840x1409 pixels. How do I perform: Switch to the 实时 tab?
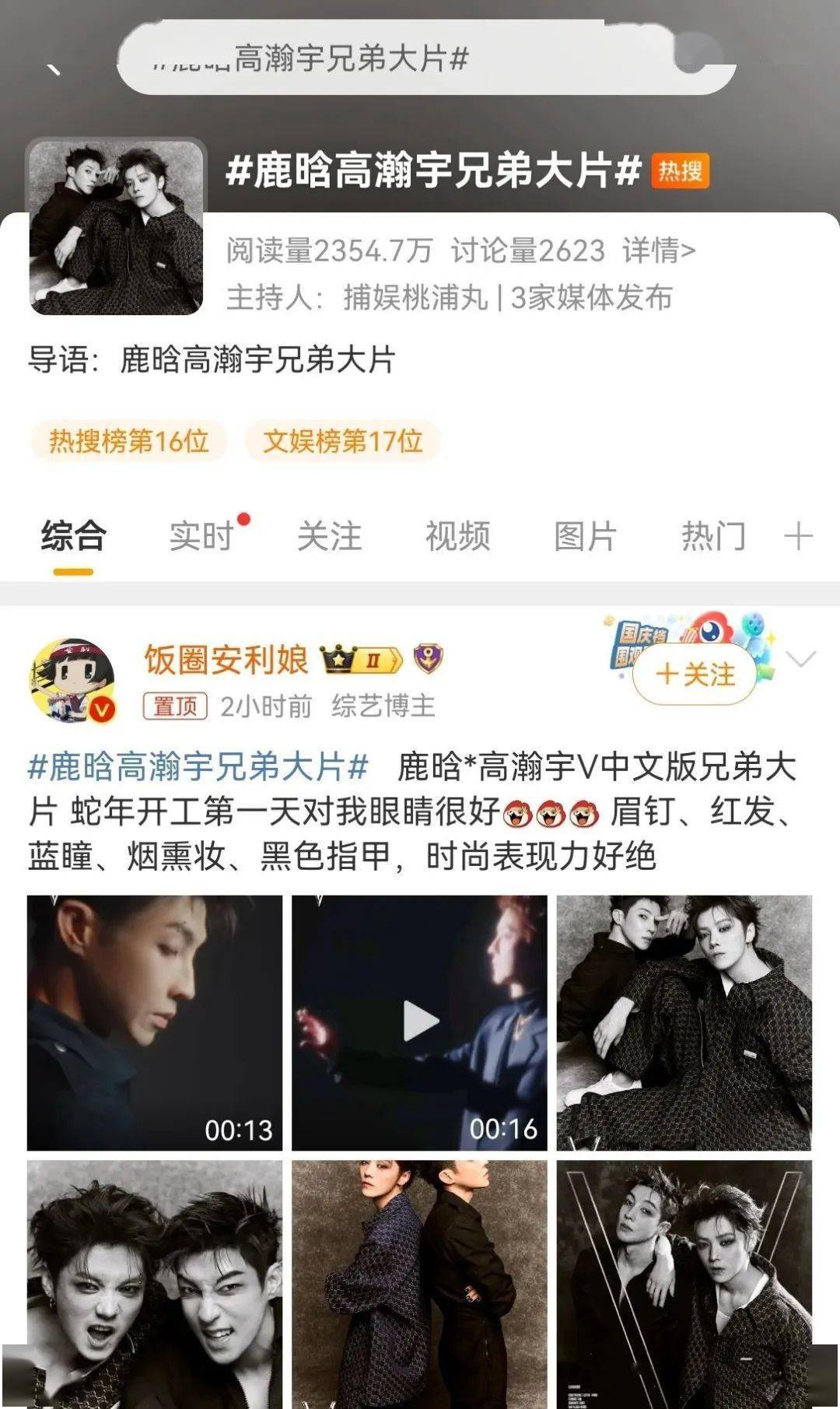[201, 537]
